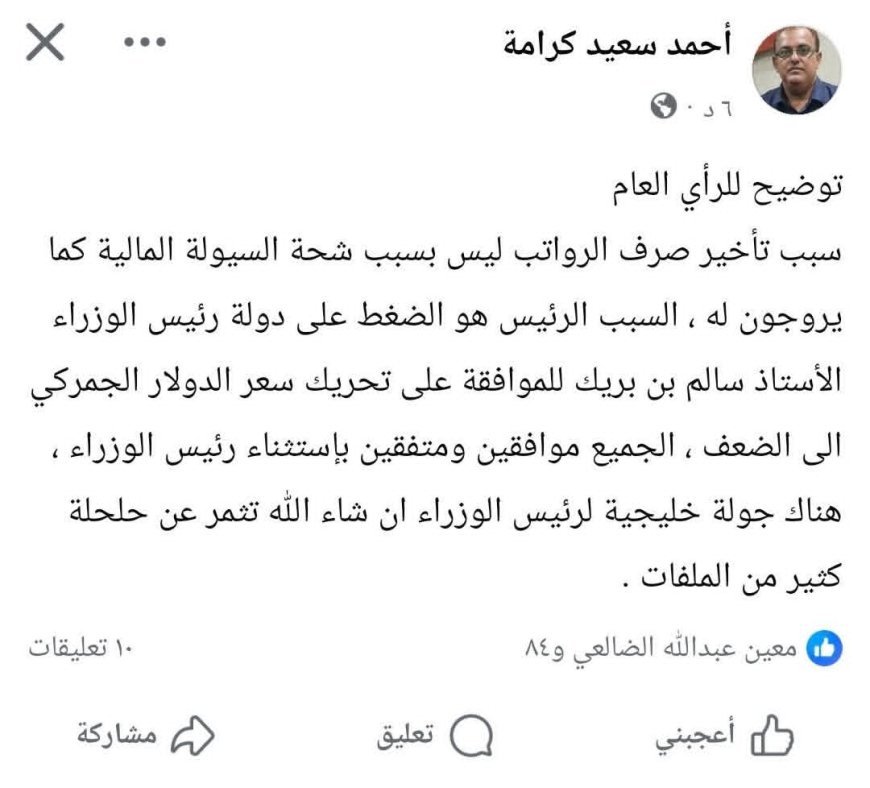Open أحمد سعيد كرامة profile picture
This screenshot has width=870, height=788.
(795, 70)
